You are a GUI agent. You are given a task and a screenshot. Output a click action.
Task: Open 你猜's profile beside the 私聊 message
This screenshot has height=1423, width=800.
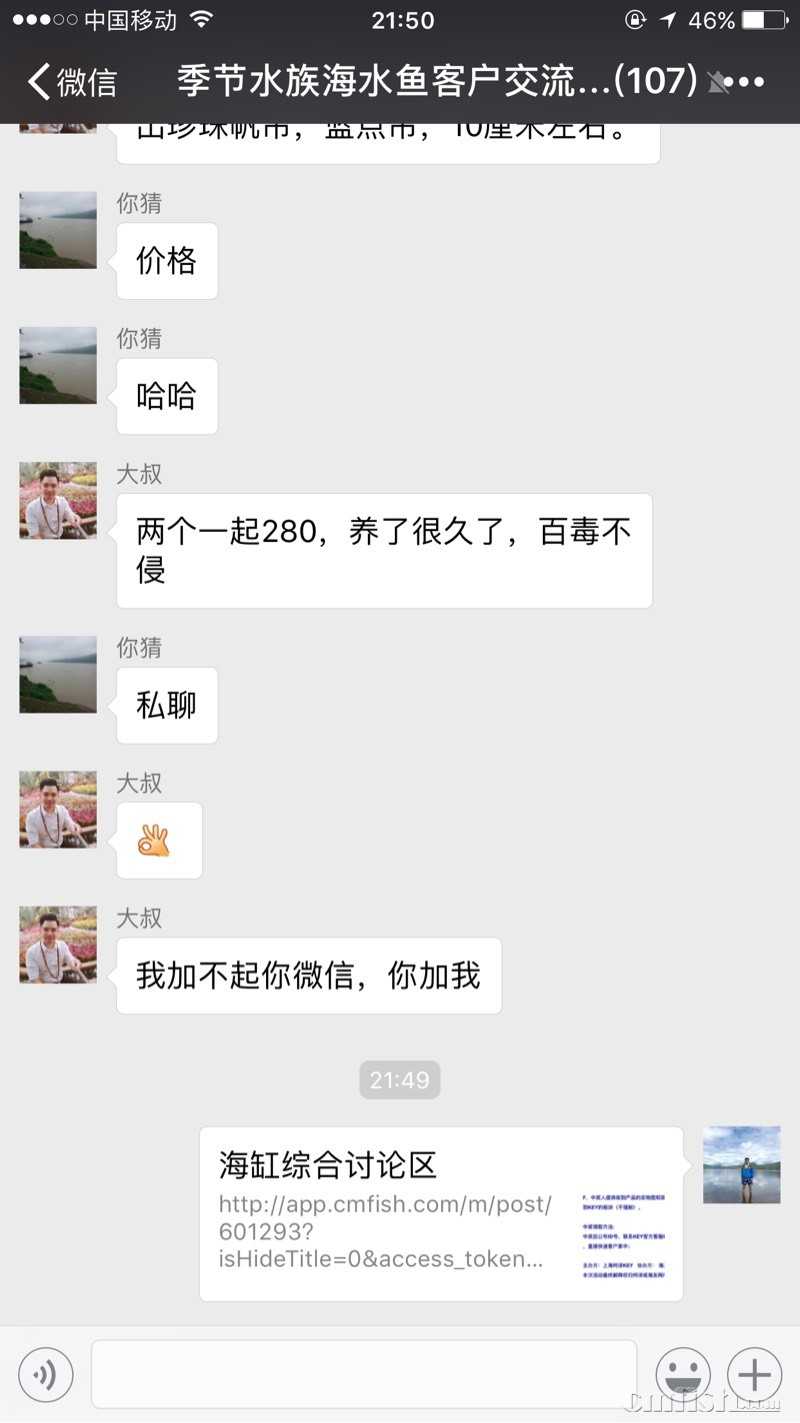[x=58, y=675]
